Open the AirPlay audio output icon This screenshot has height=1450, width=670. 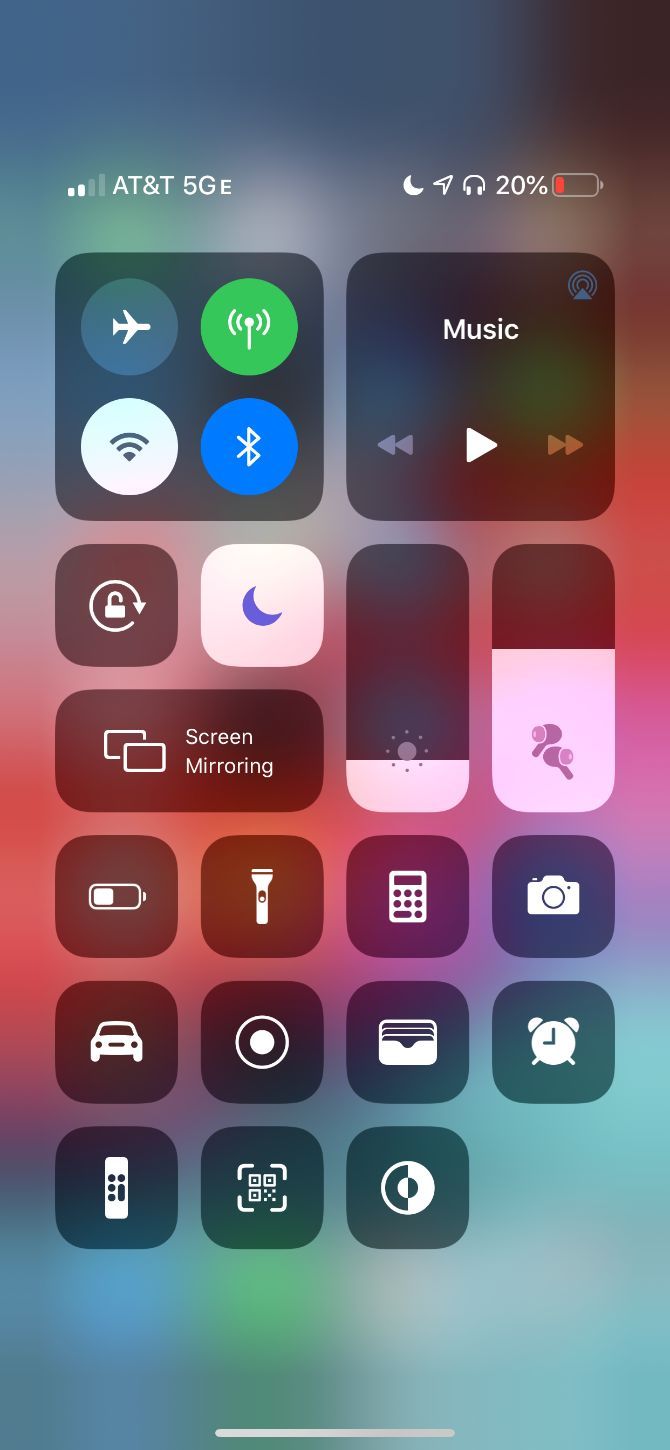tap(582, 286)
